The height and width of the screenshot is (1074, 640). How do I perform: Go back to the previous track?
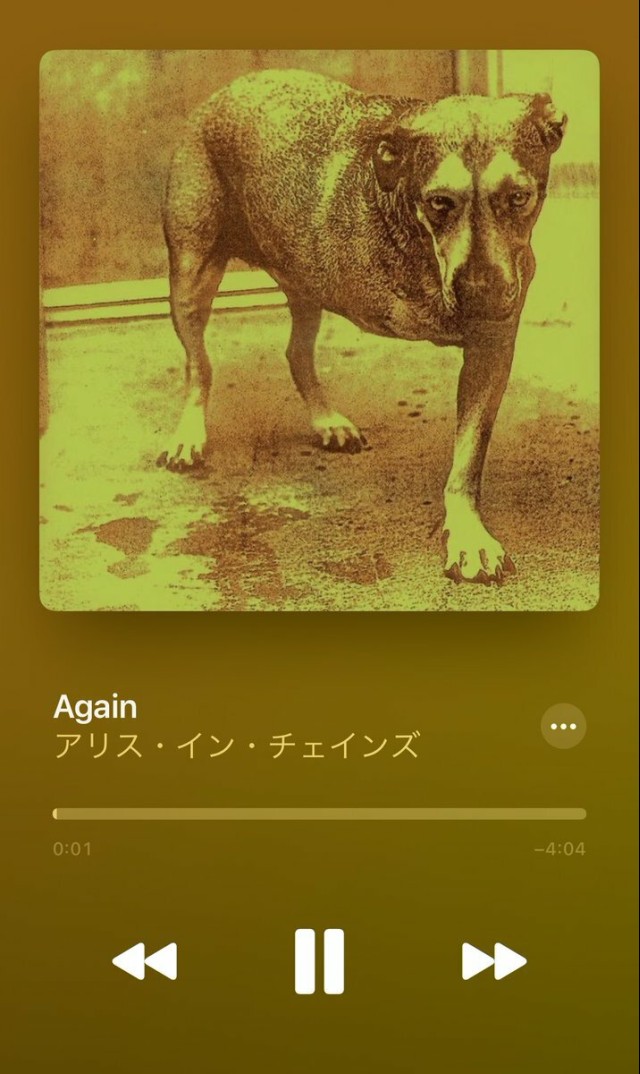point(144,961)
